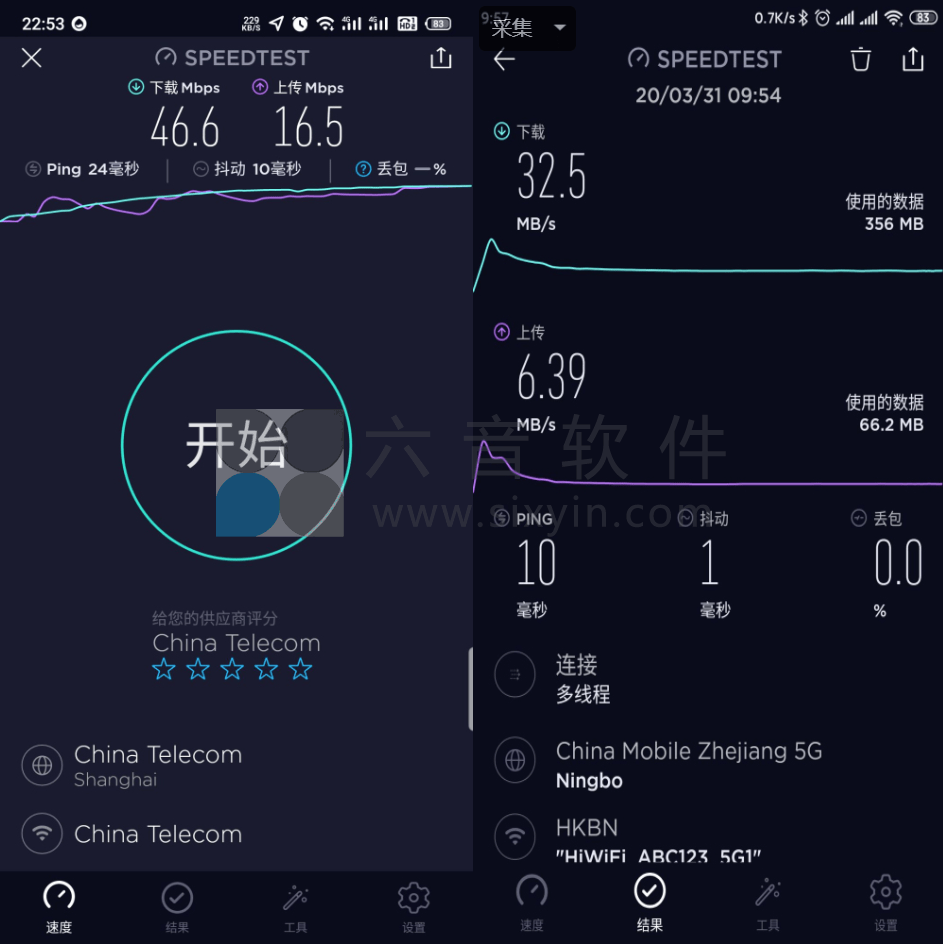Open the 采集 dropdown at top left
943x944 pixels.
click(x=527, y=28)
